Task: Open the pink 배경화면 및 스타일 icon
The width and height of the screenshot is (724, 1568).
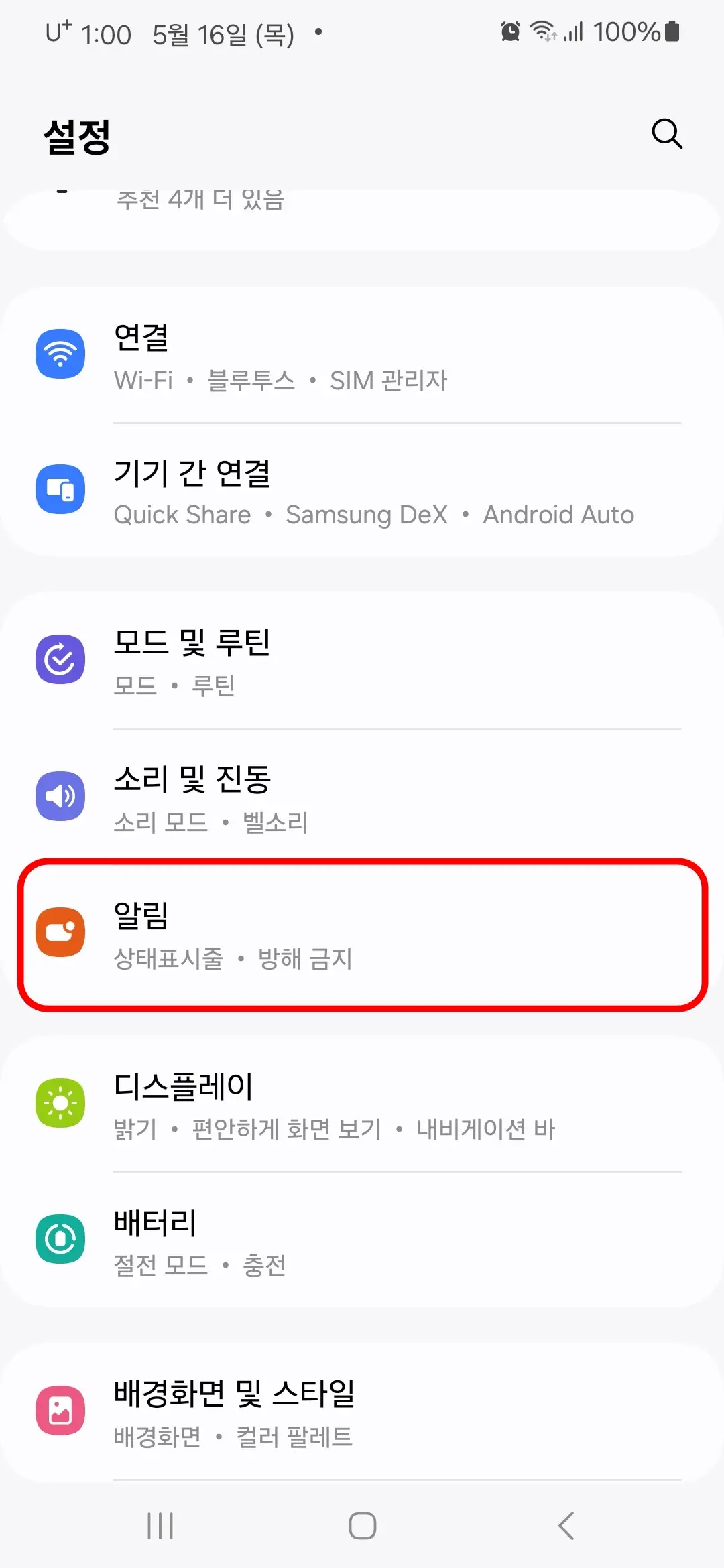Action: click(x=61, y=1409)
